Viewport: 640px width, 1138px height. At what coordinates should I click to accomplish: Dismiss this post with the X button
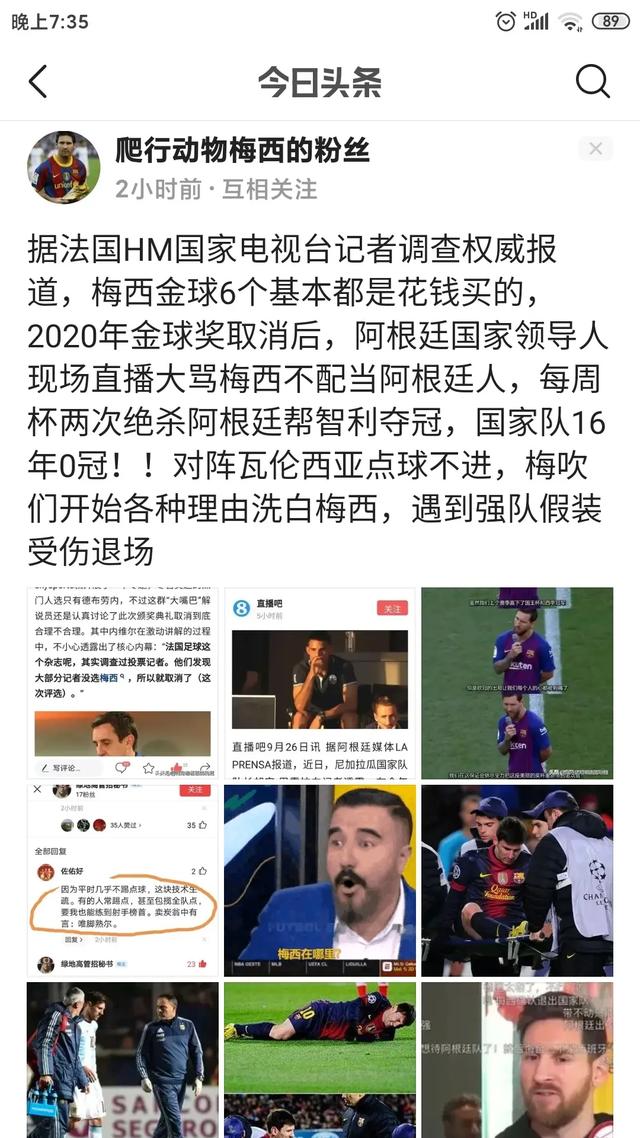pyautogui.click(x=595, y=149)
